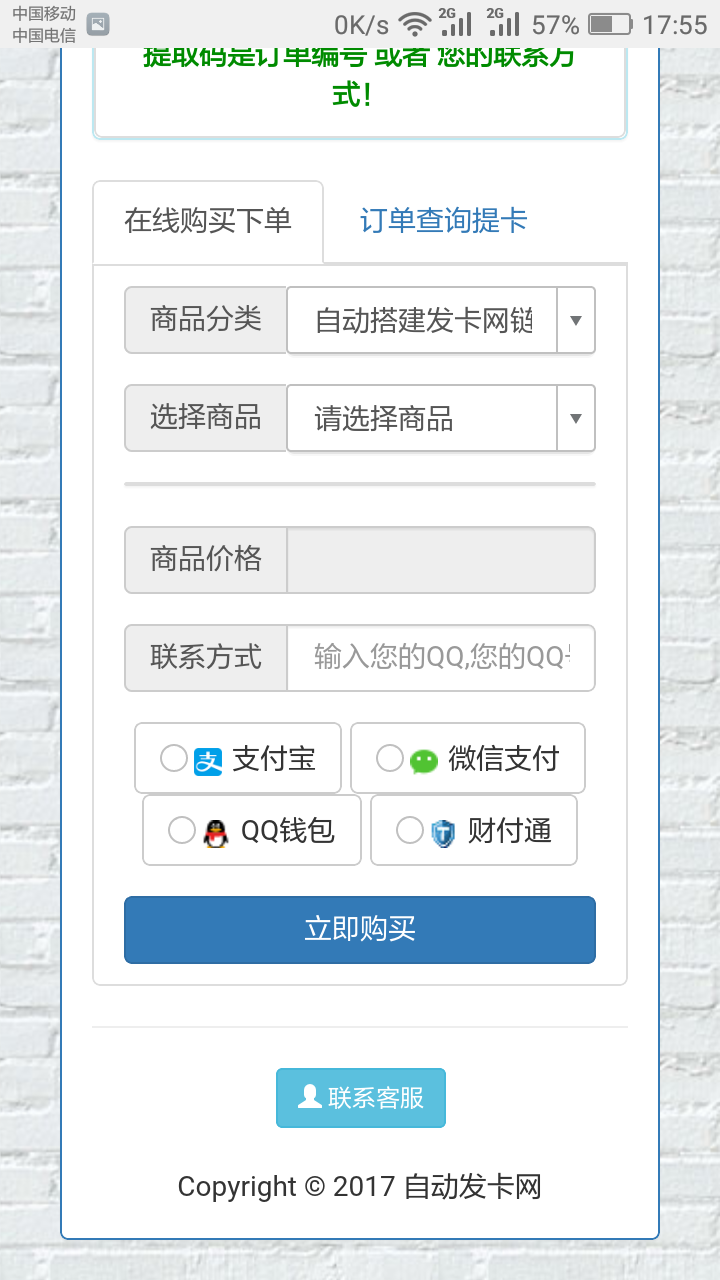Focus the 联系方式 input field
Image resolution: width=720 pixels, height=1280 pixels.
(x=440, y=658)
